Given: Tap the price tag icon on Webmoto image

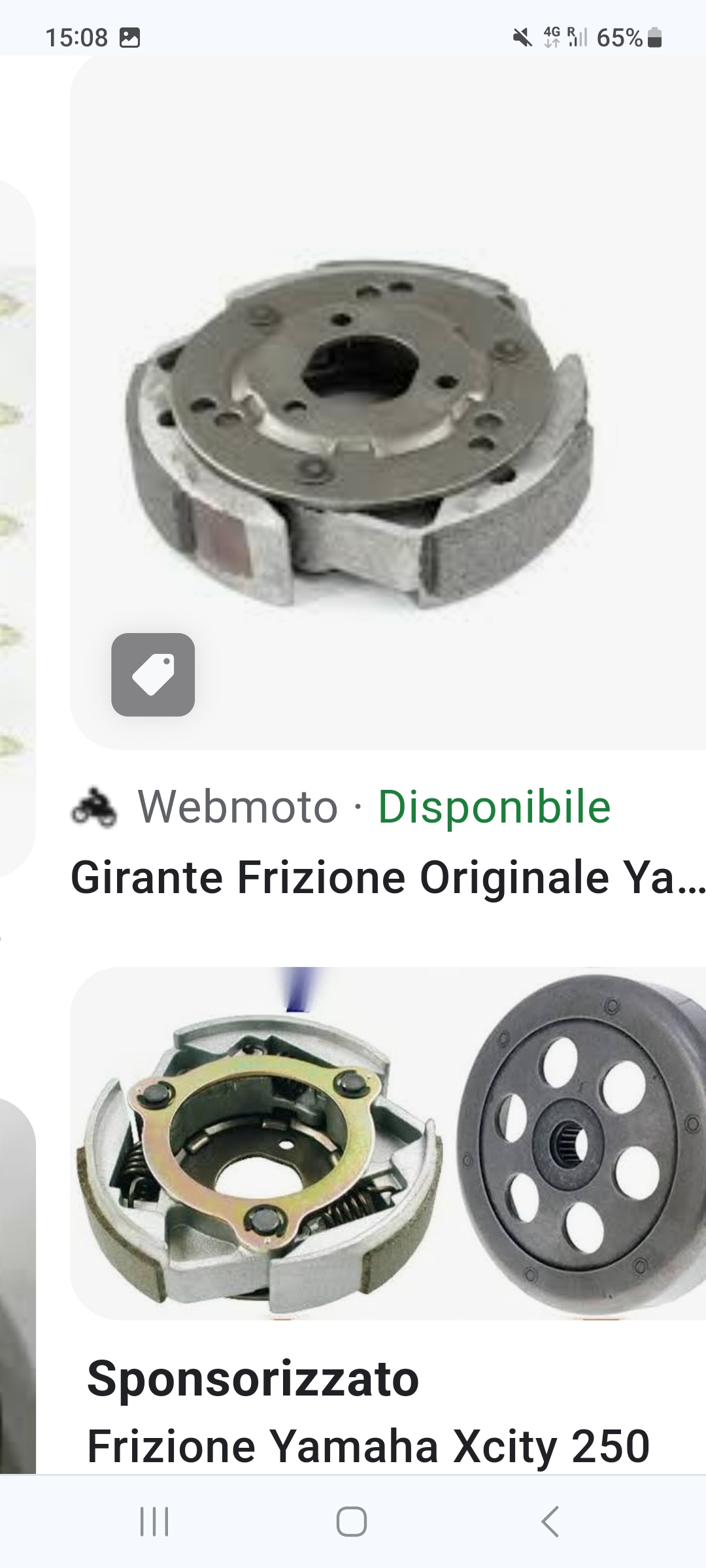Looking at the screenshot, I should pos(153,674).
